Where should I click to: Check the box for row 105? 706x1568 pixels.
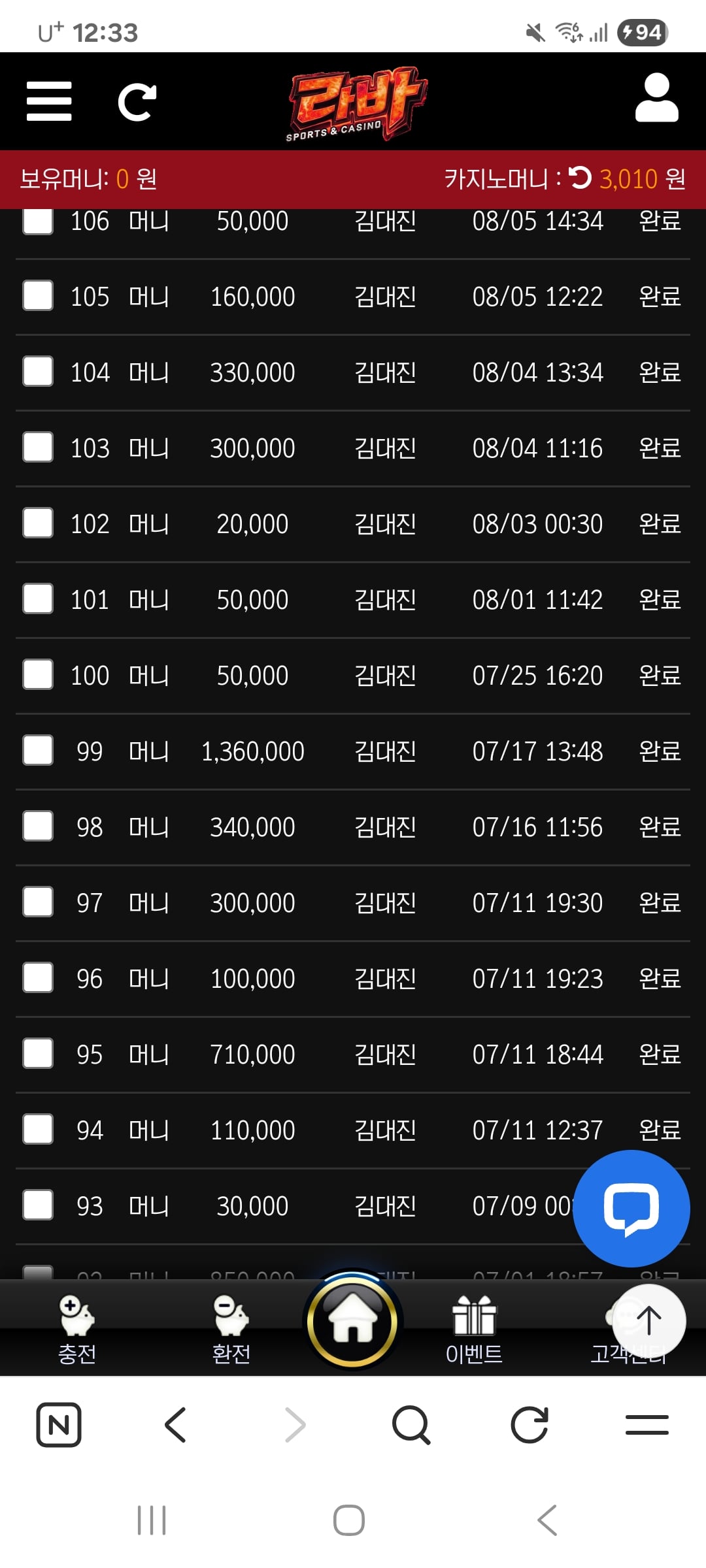click(x=38, y=296)
